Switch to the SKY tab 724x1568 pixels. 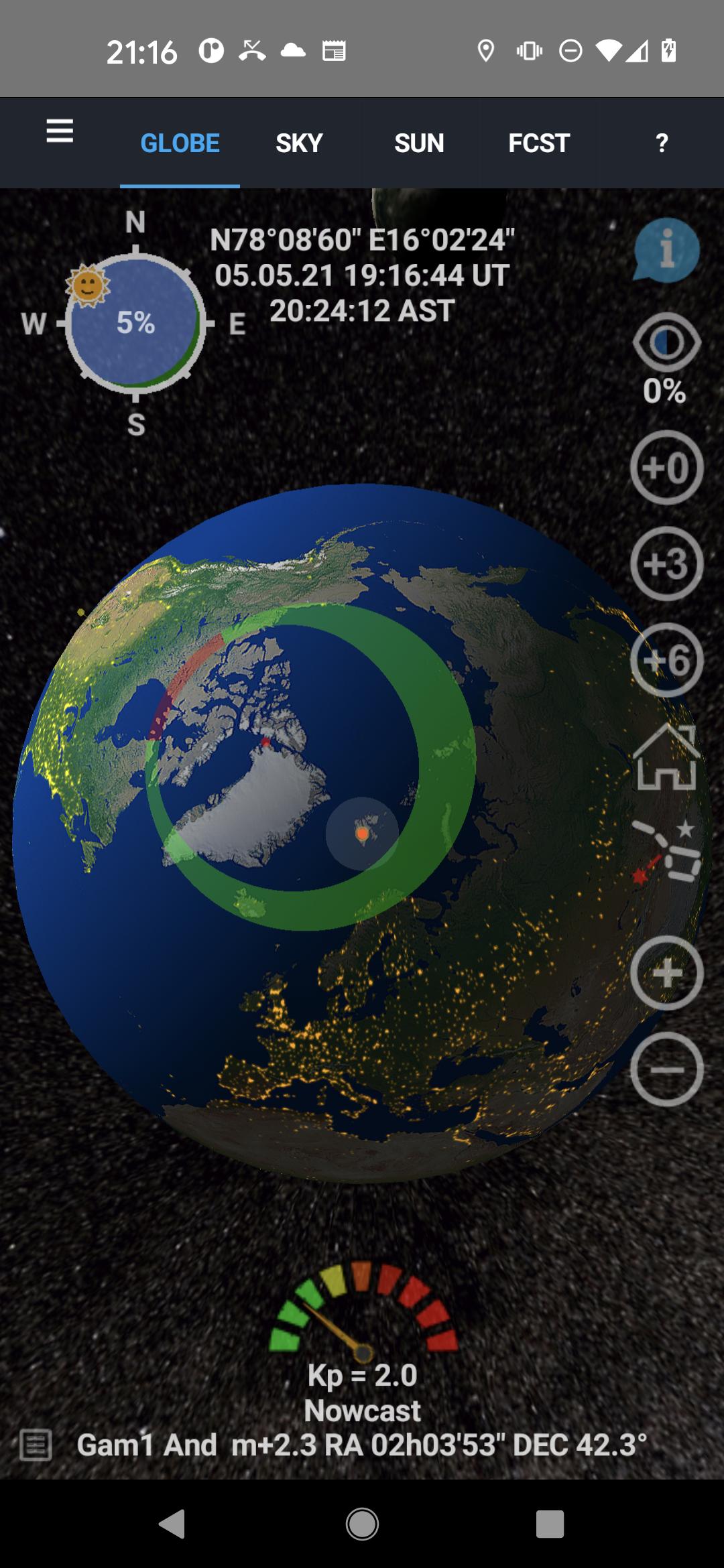point(299,143)
